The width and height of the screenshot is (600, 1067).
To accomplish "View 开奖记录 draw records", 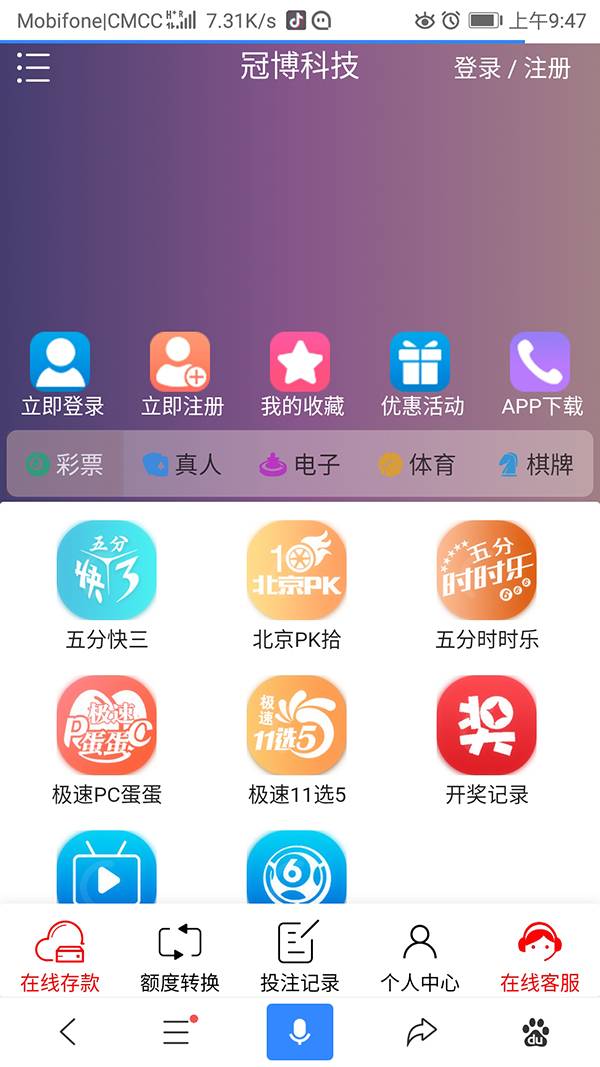I will pos(487,739).
